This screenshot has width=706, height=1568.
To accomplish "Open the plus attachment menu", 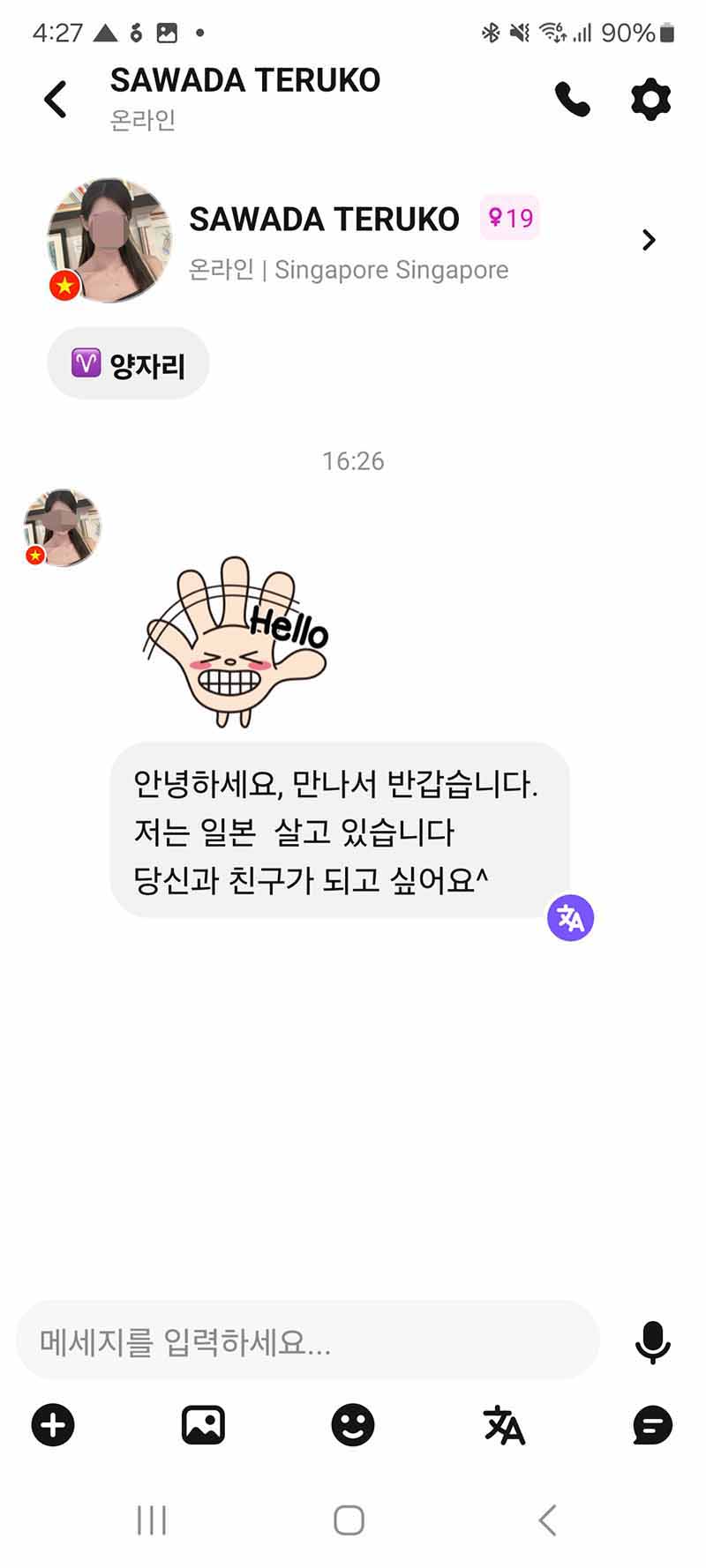I will click(53, 1425).
